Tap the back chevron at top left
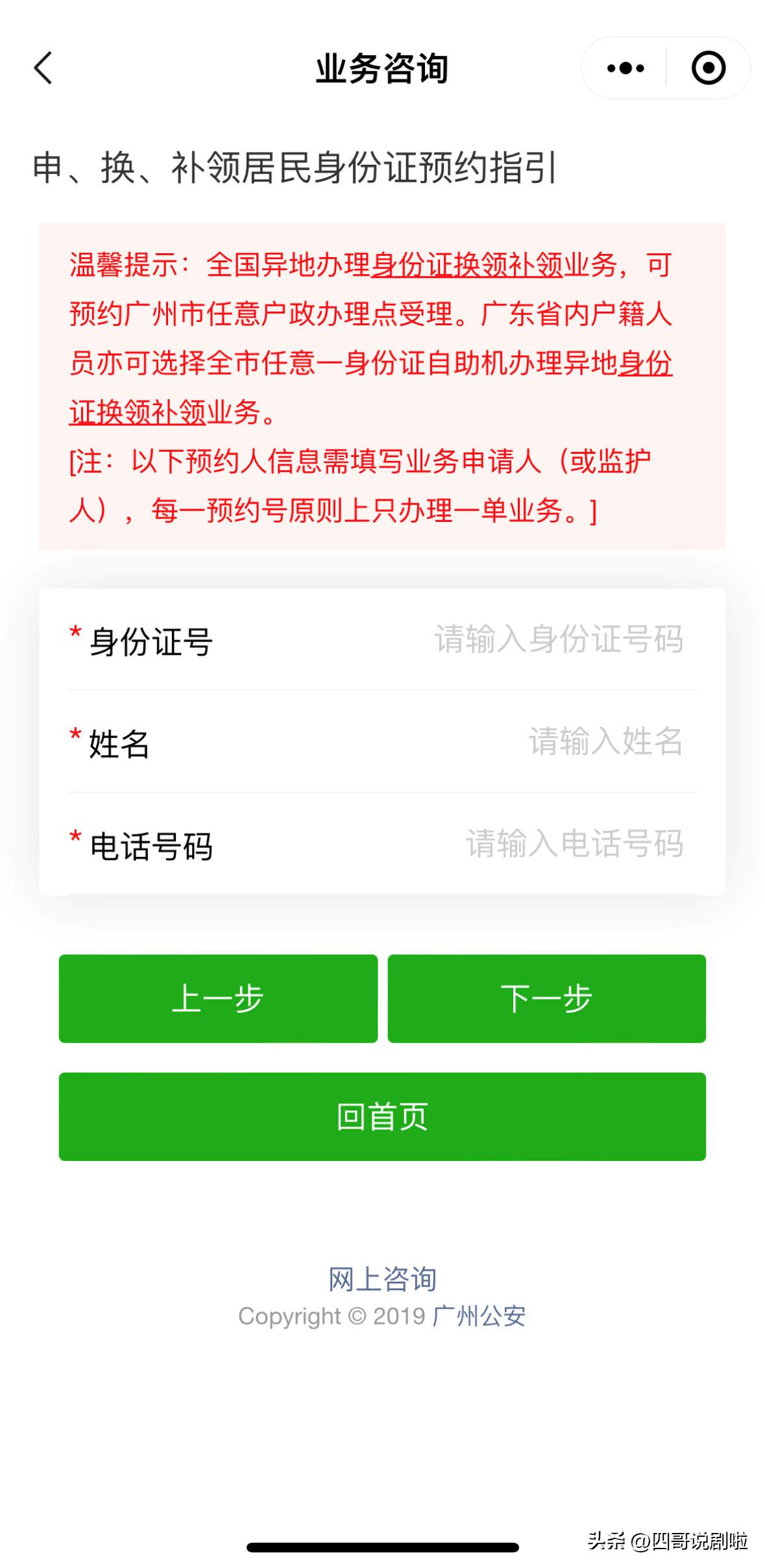The image size is (765, 1568). 42,68
